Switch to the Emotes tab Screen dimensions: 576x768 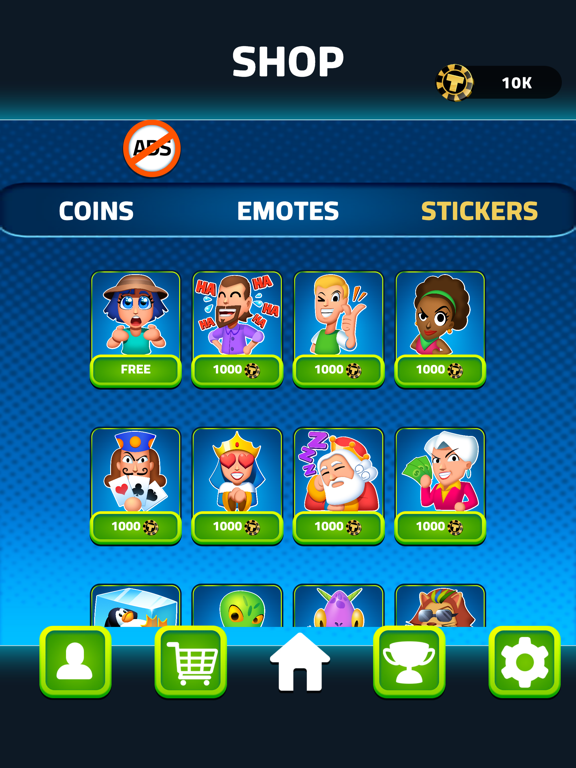[288, 211]
